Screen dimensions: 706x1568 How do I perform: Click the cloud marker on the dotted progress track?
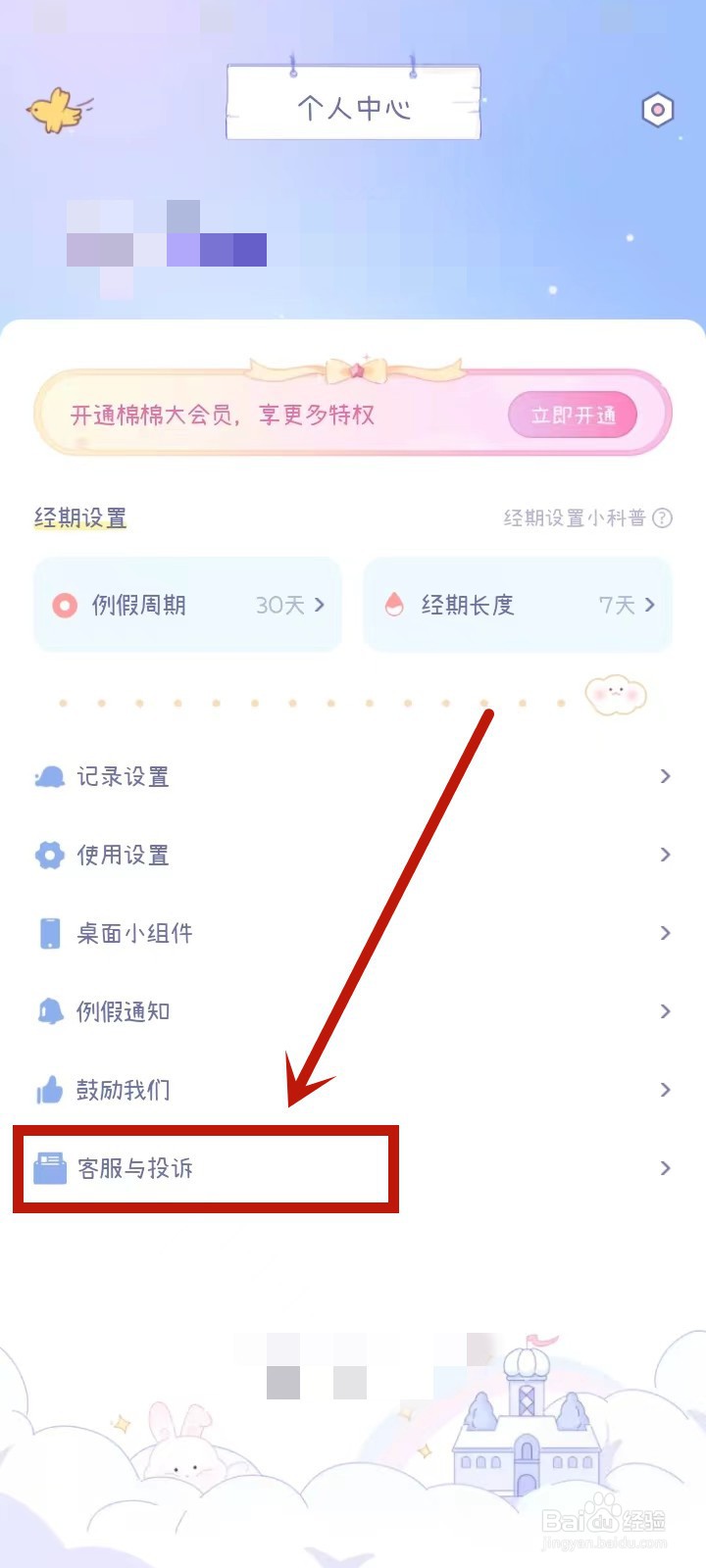tap(614, 696)
